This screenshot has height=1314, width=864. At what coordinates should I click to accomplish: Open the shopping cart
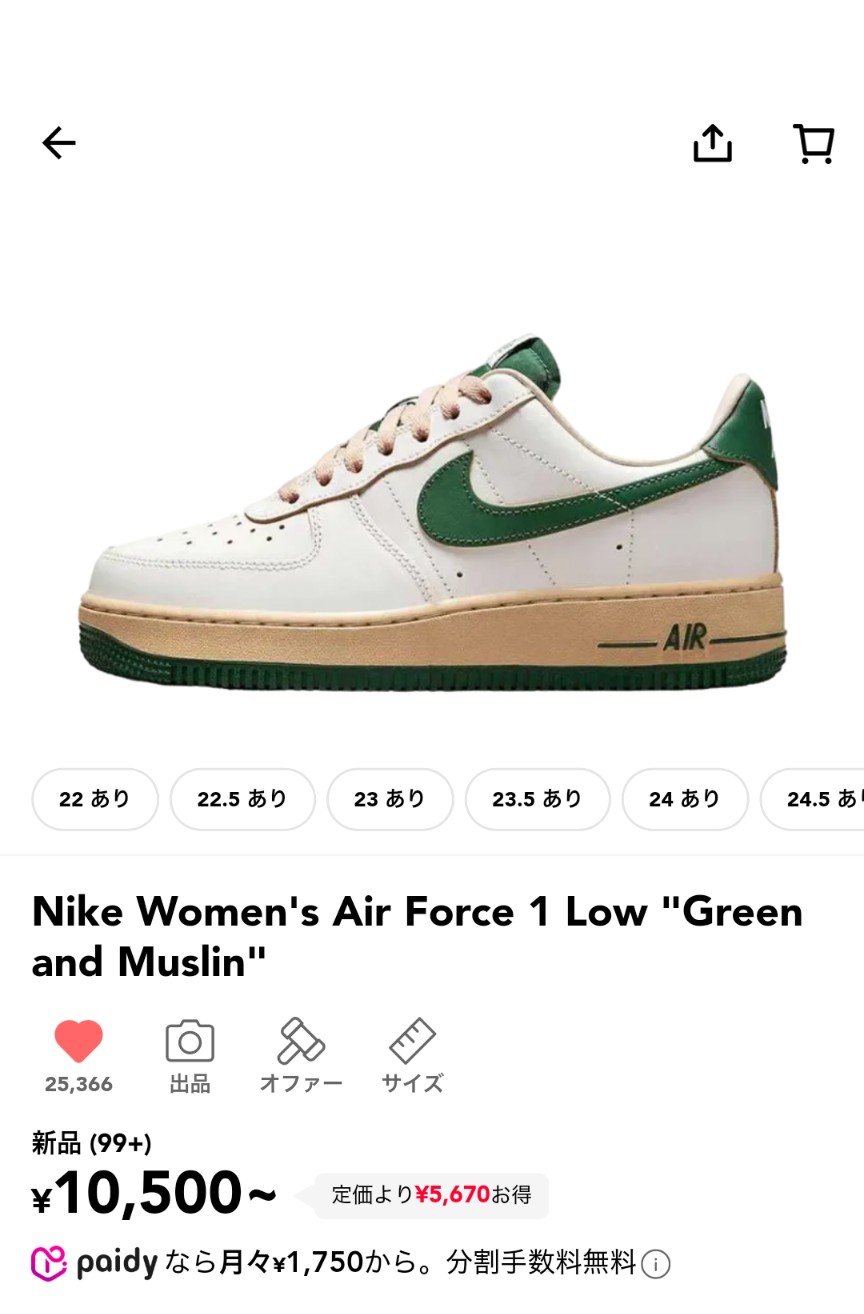pos(813,144)
